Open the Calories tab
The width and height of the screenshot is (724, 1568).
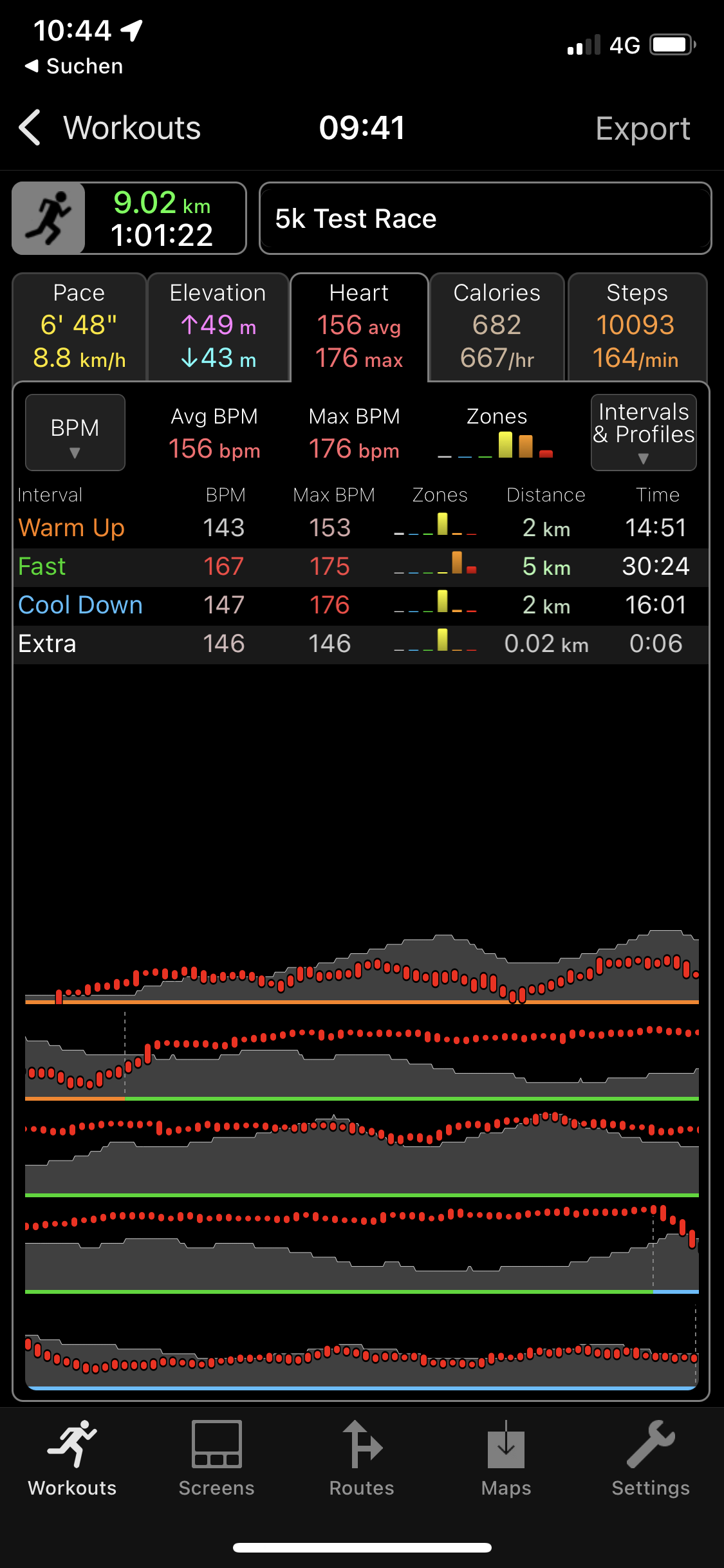click(x=497, y=327)
